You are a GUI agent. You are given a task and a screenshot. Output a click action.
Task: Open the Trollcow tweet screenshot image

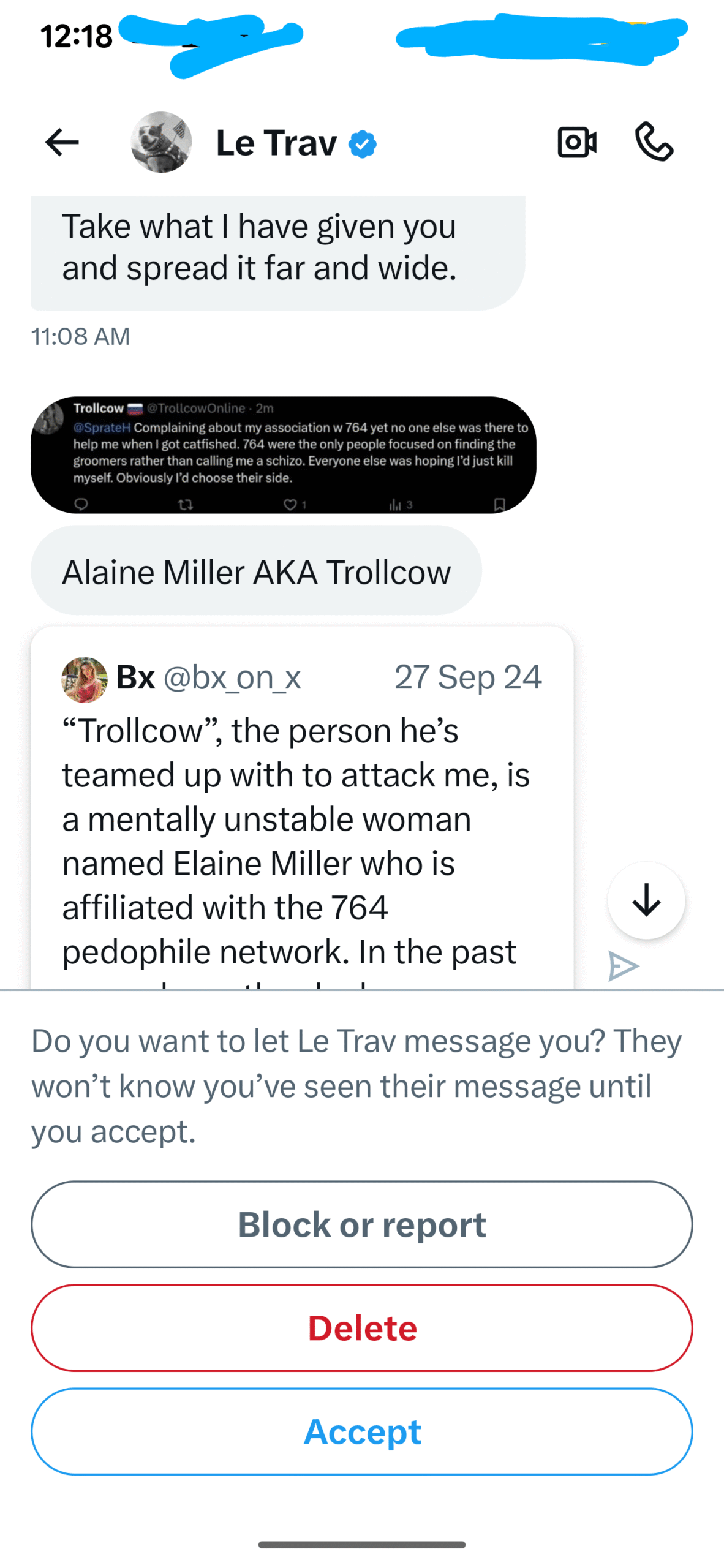(283, 455)
